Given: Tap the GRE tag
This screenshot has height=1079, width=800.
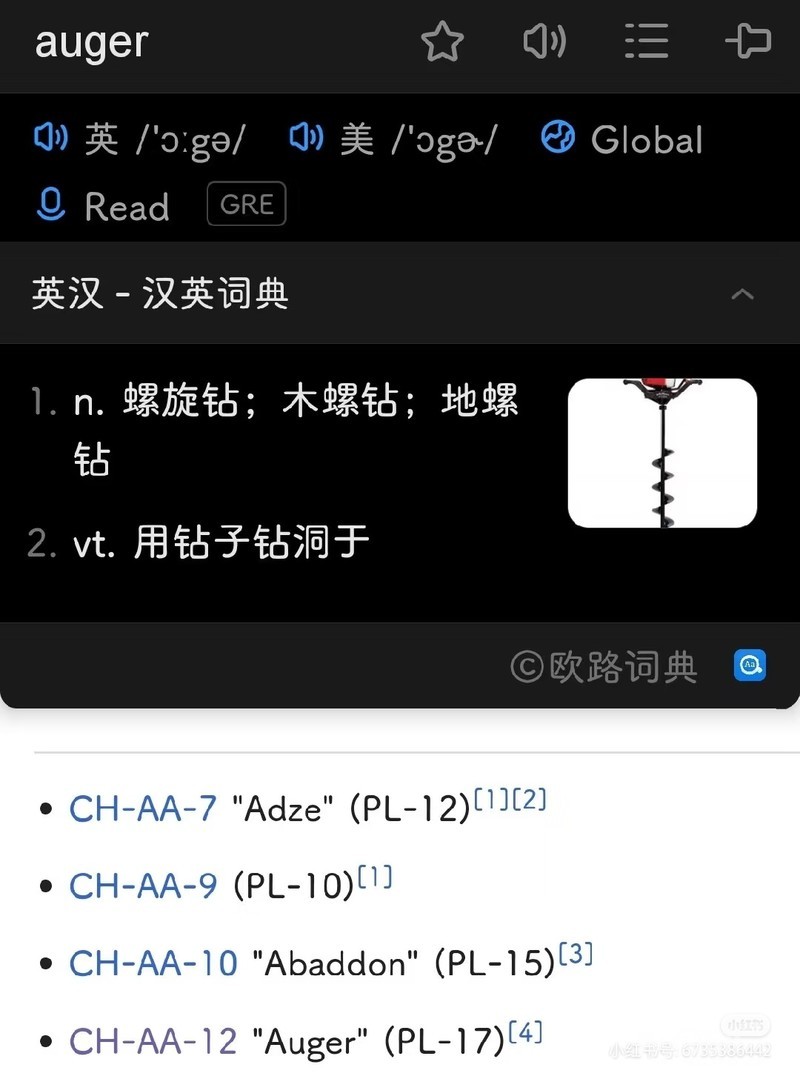Looking at the screenshot, I should pos(246,204).
